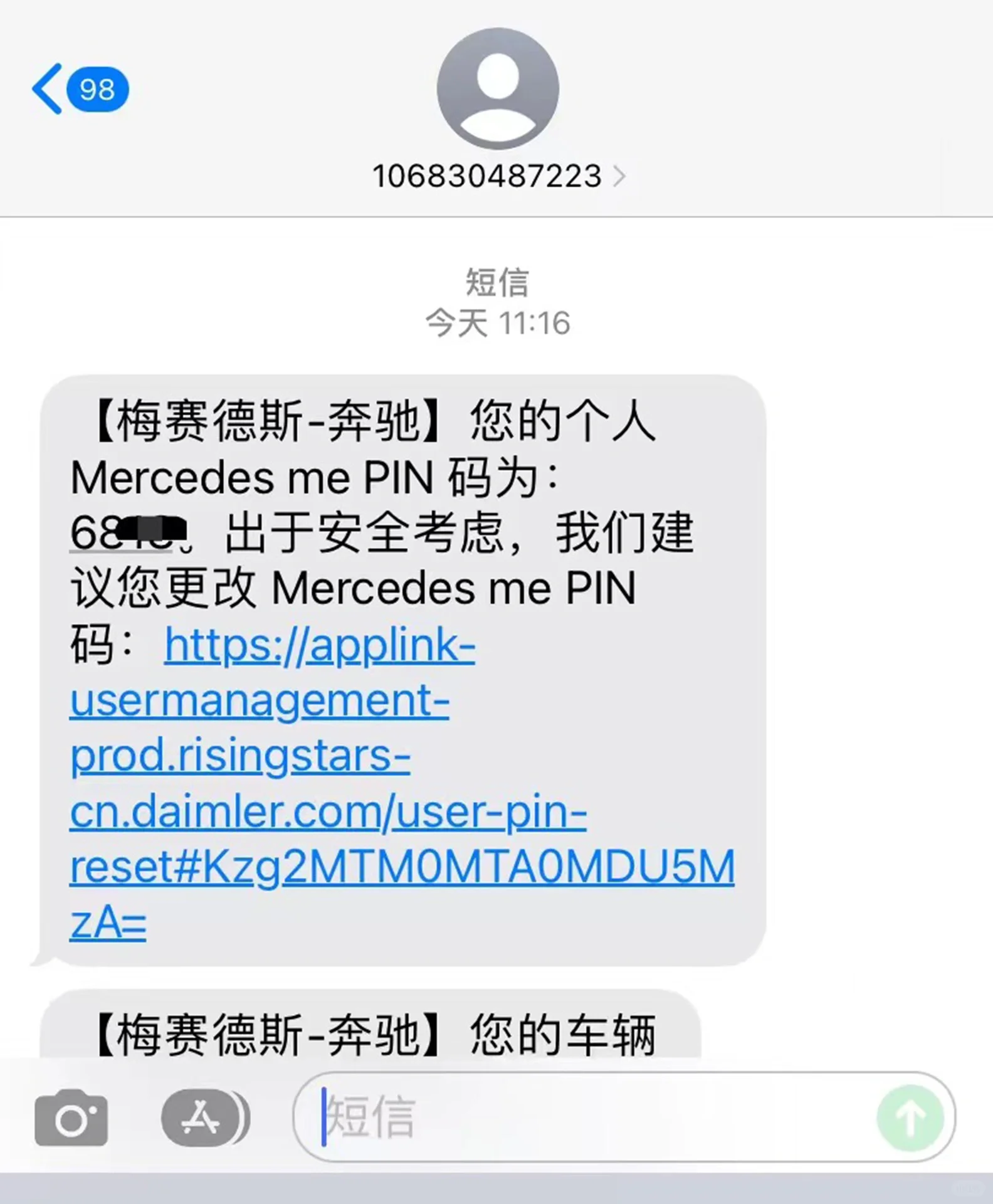This screenshot has height=1204, width=993.
Task: Send the message with the arrow button
Action: click(x=910, y=1117)
